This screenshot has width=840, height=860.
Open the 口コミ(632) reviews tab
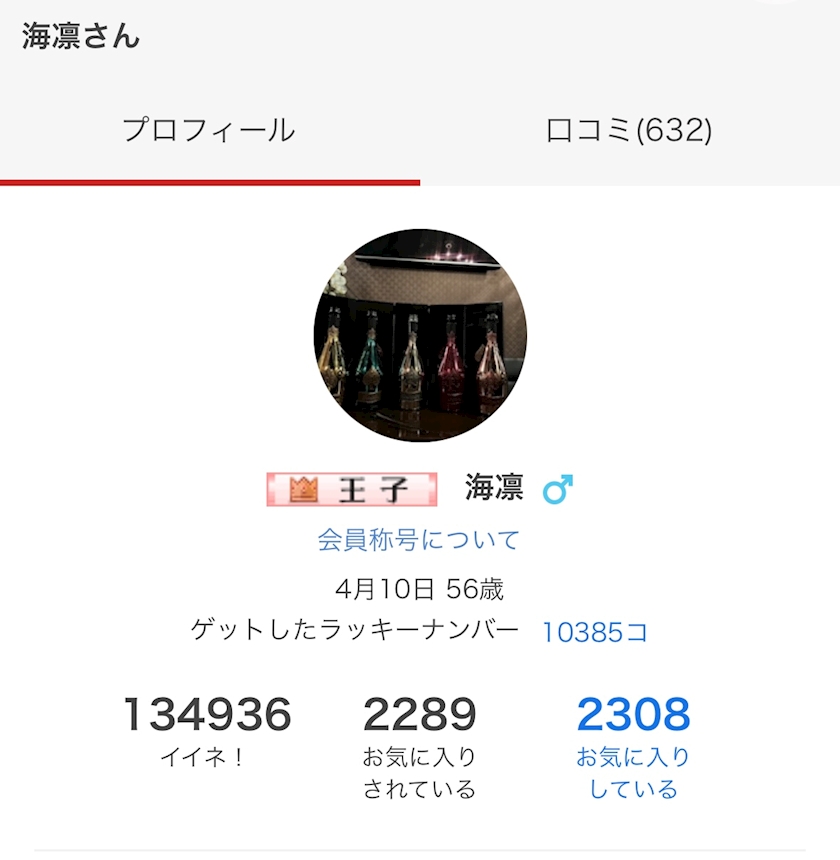[x=629, y=131]
